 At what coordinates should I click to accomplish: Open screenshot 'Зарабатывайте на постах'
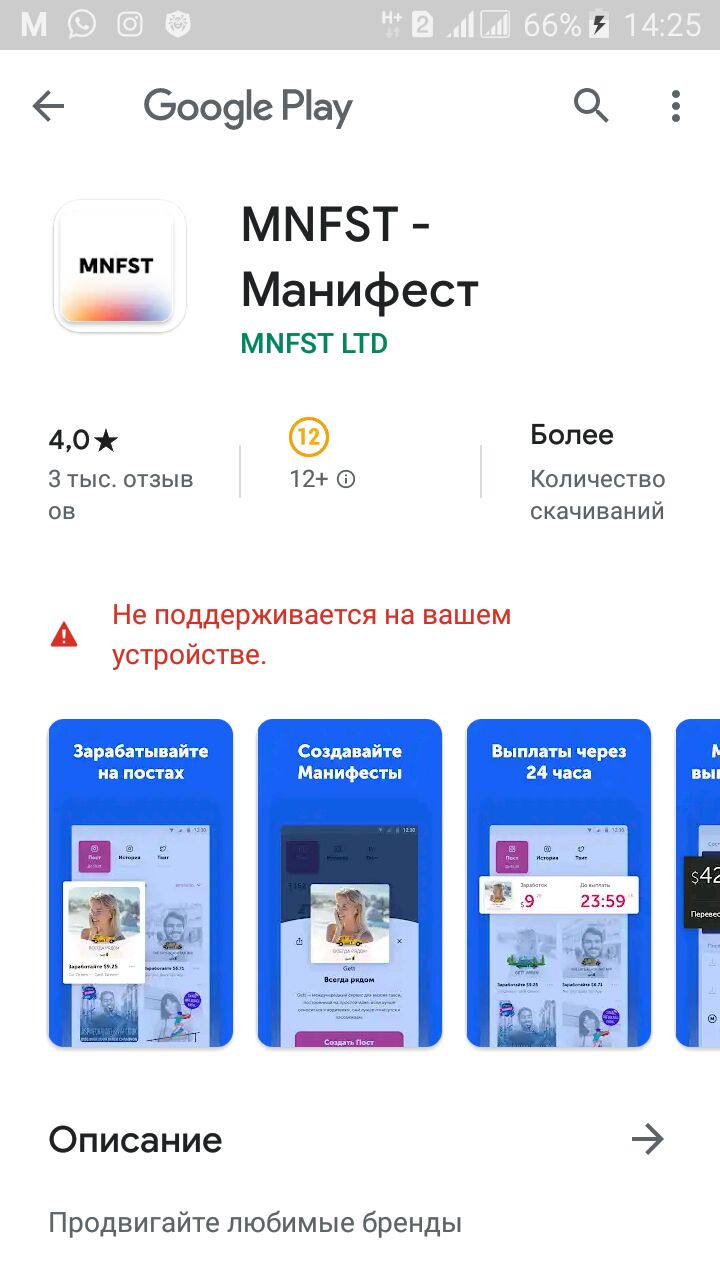141,883
